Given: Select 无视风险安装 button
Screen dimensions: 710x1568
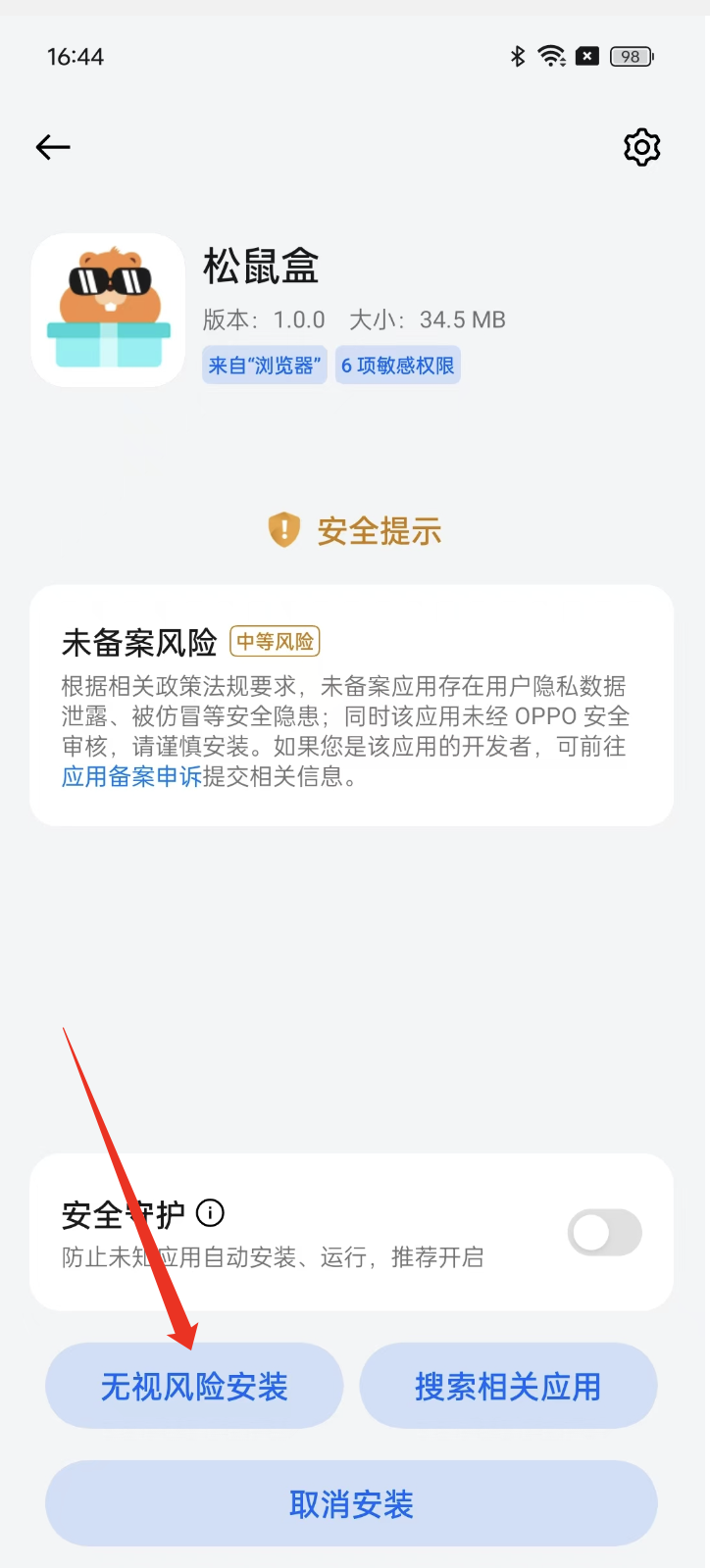Looking at the screenshot, I should tap(194, 1386).
